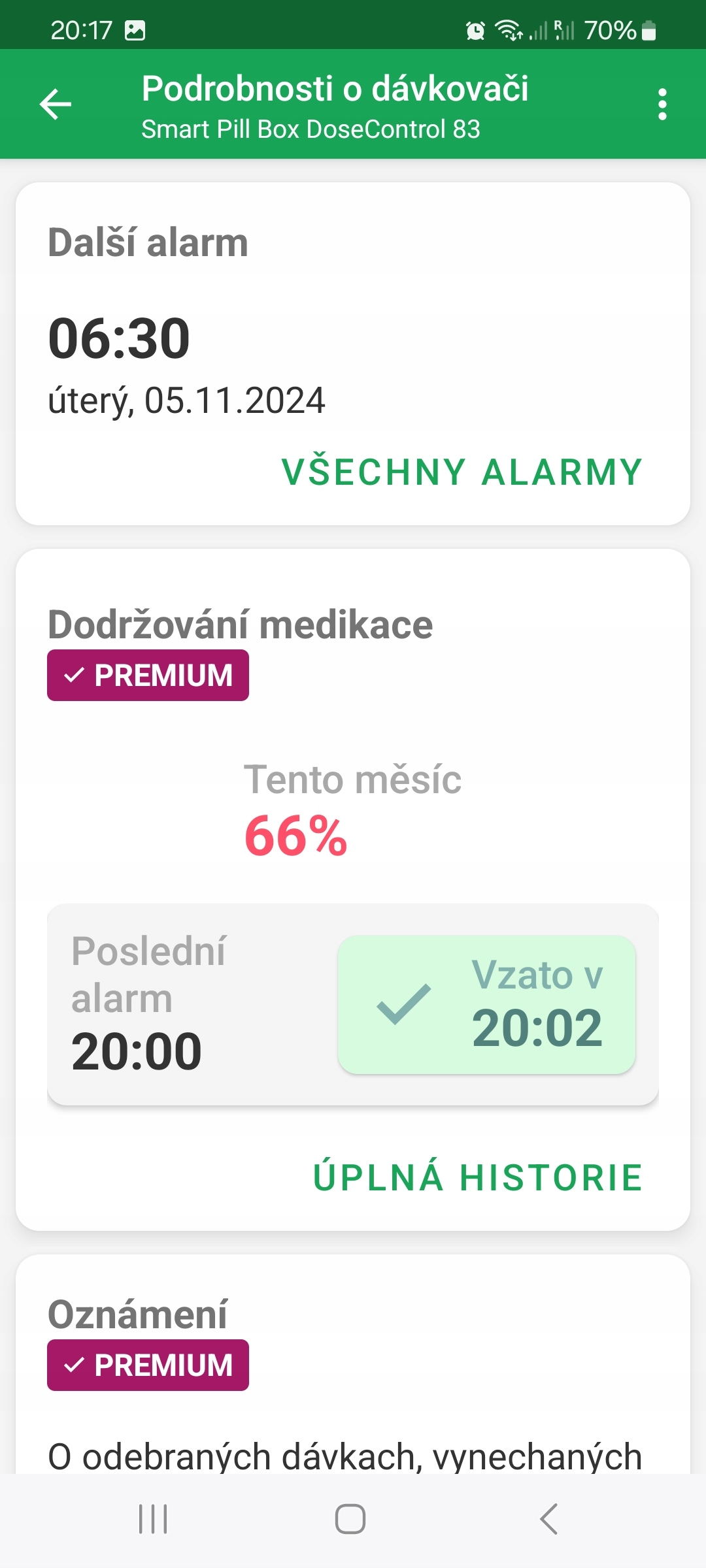
Task: Go back using the app bar arrow
Action: (x=56, y=105)
